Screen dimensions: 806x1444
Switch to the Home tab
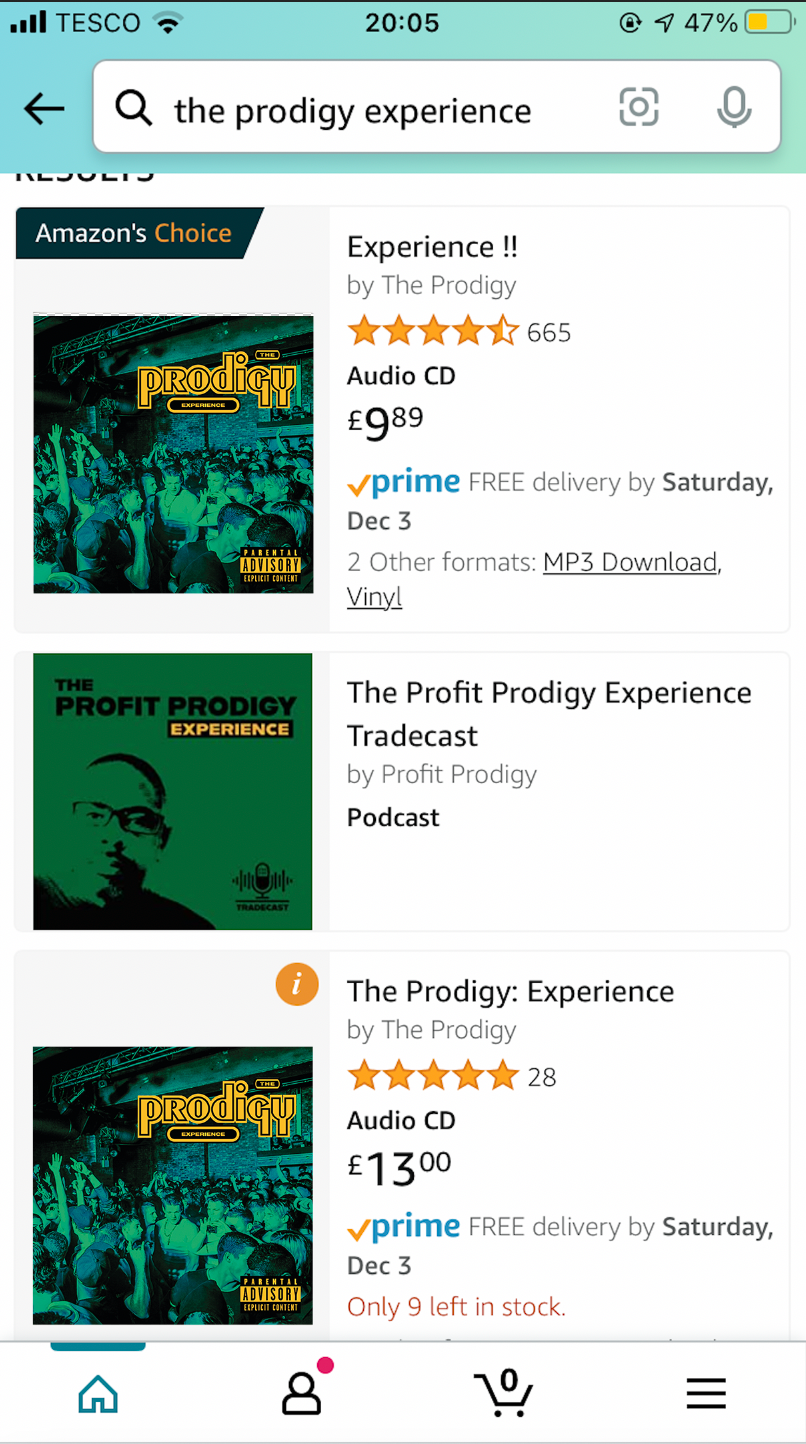(98, 1393)
